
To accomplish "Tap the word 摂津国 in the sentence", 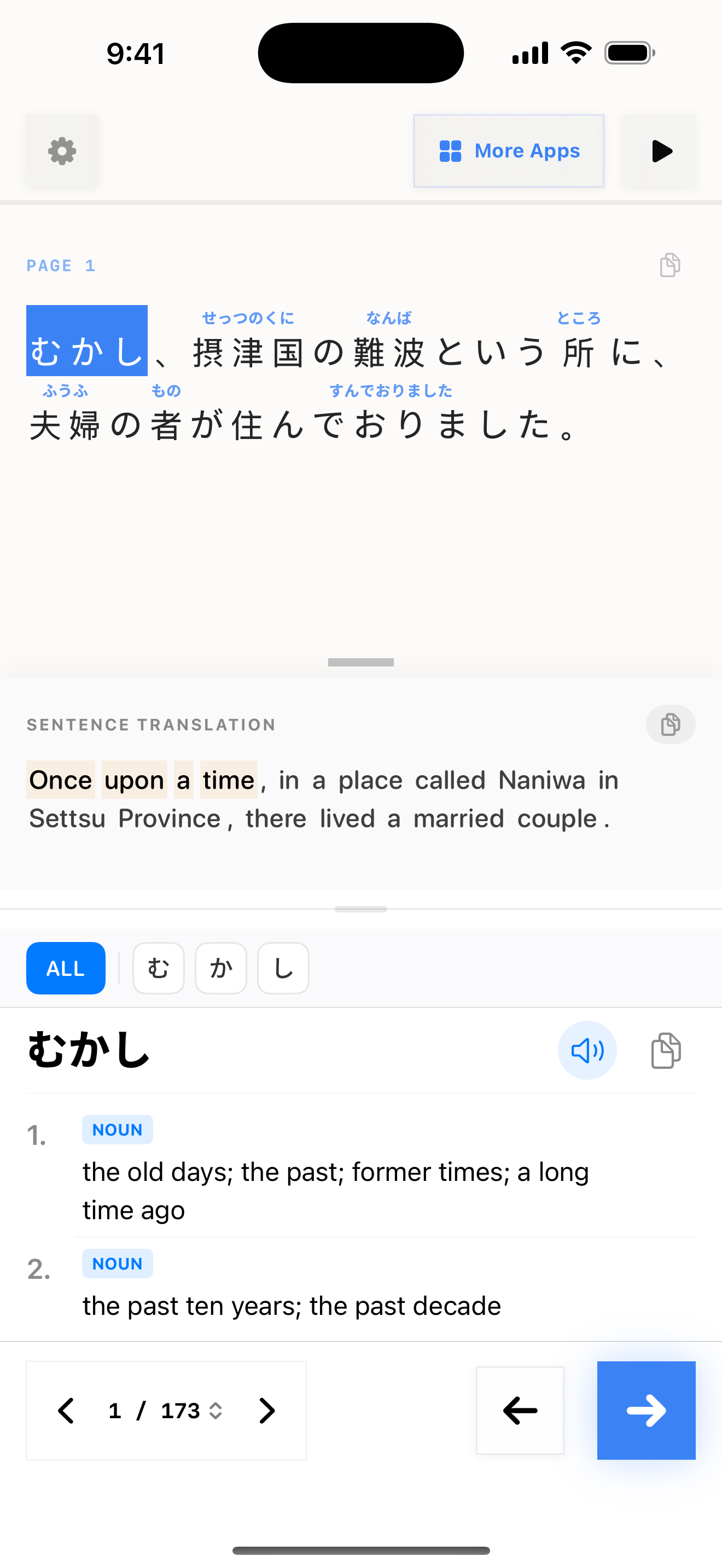I will (248, 353).
